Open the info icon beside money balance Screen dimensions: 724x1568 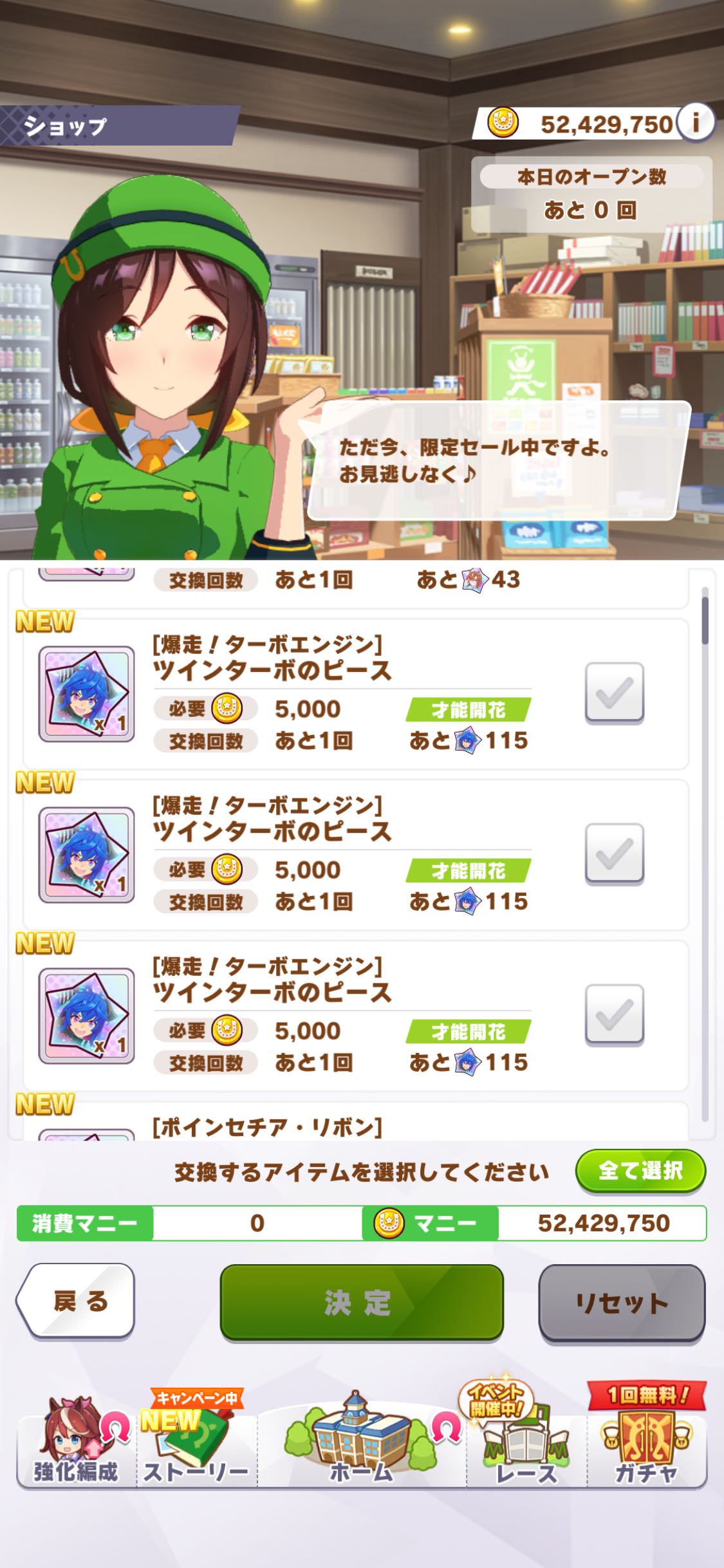click(x=696, y=122)
